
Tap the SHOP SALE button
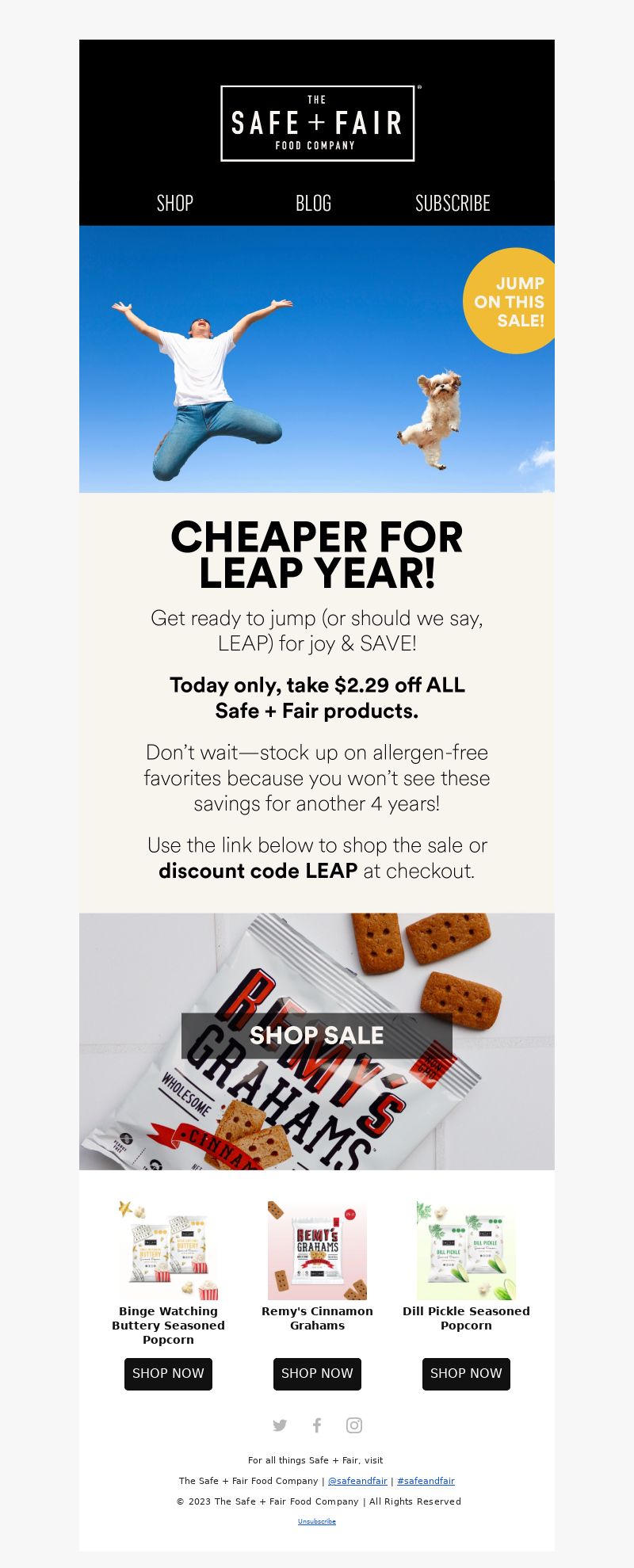click(317, 1036)
